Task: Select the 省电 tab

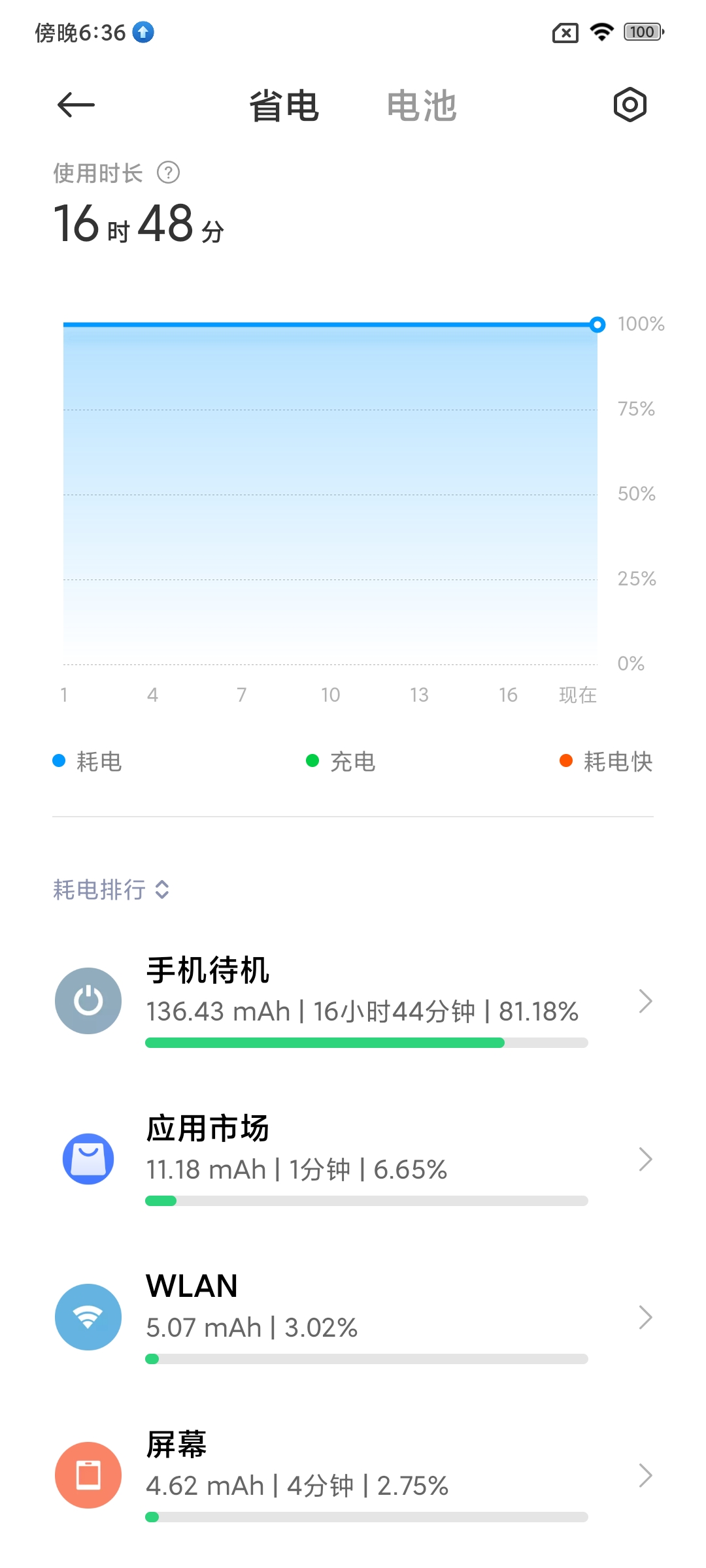Action: (284, 106)
